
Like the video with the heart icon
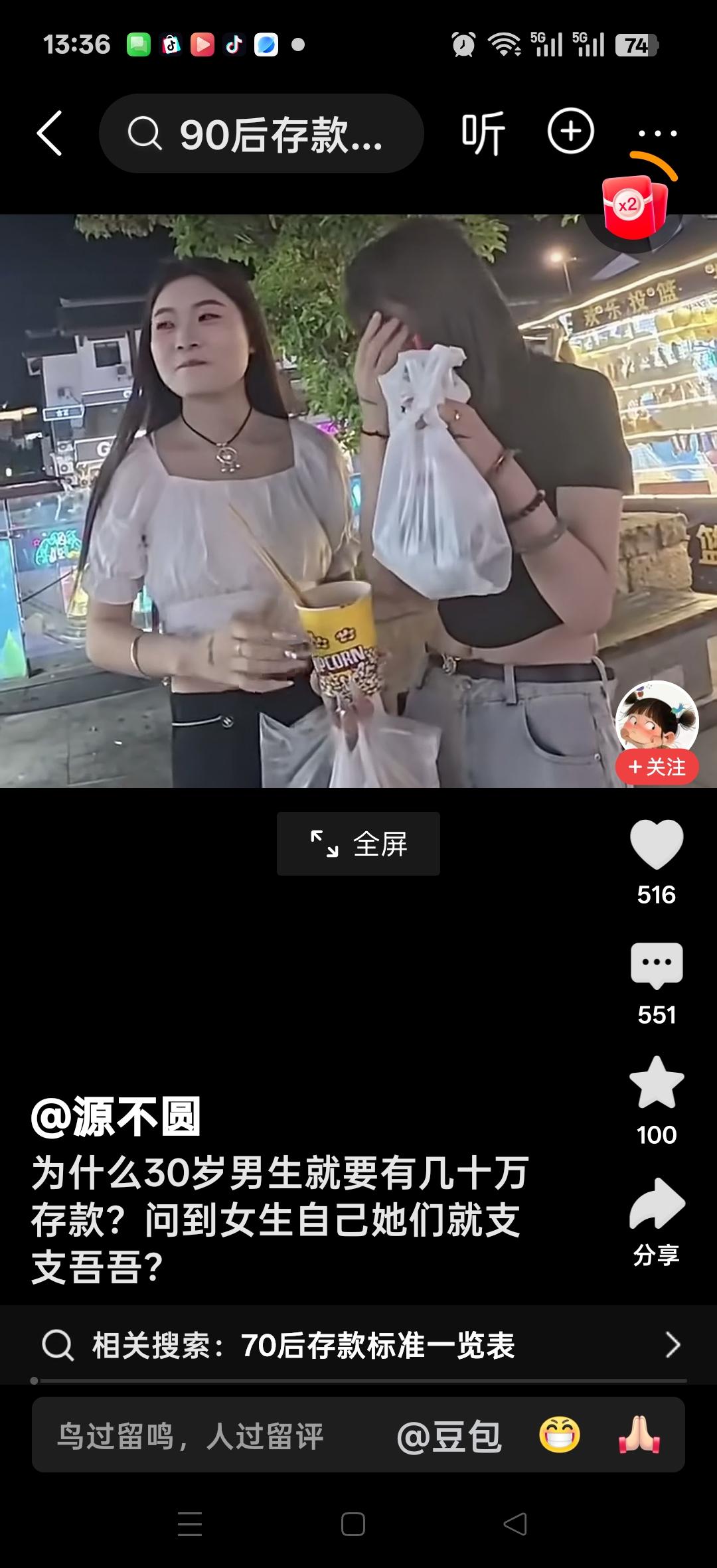click(x=656, y=844)
